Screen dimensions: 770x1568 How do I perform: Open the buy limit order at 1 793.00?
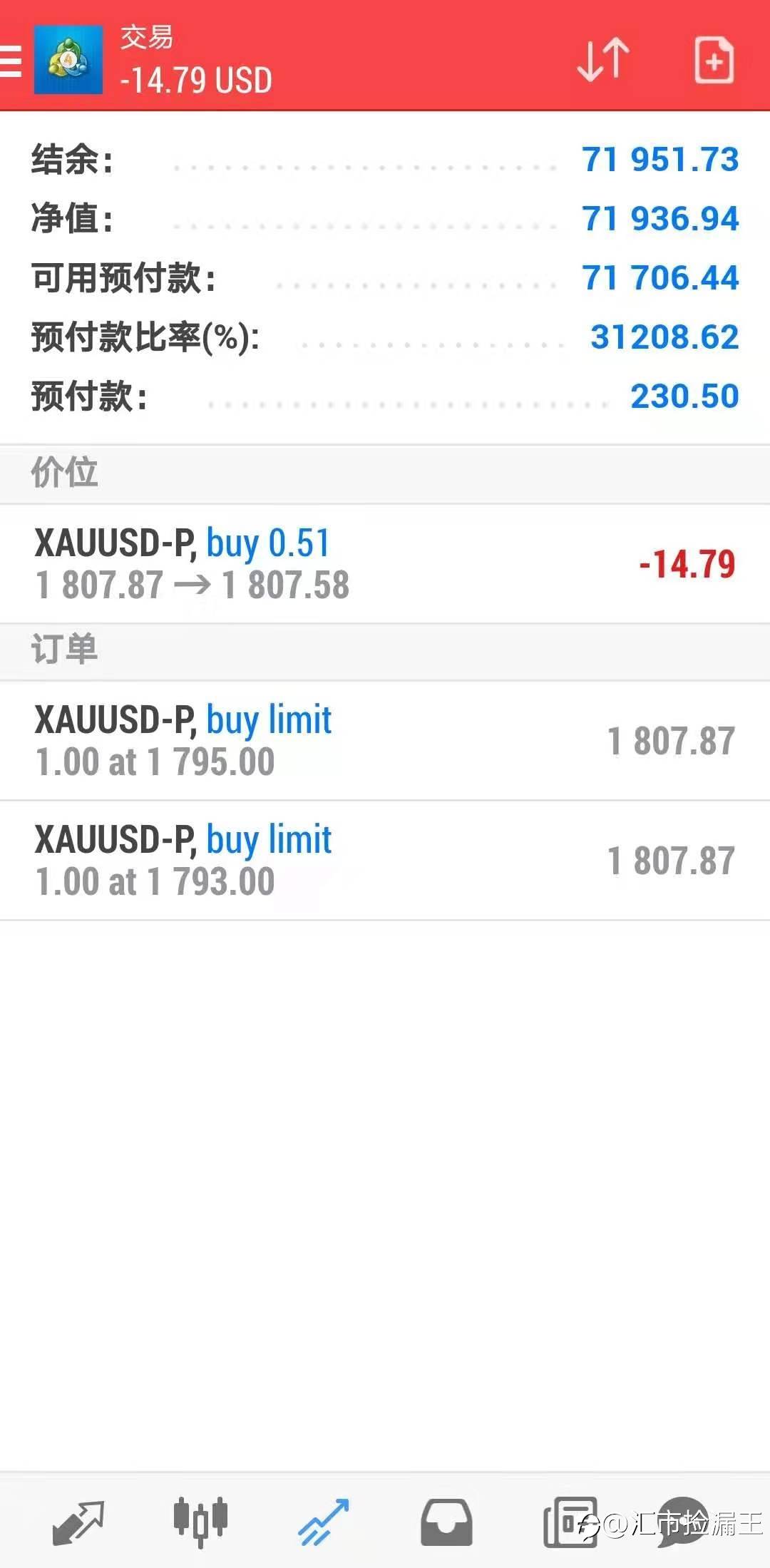click(385, 860)
